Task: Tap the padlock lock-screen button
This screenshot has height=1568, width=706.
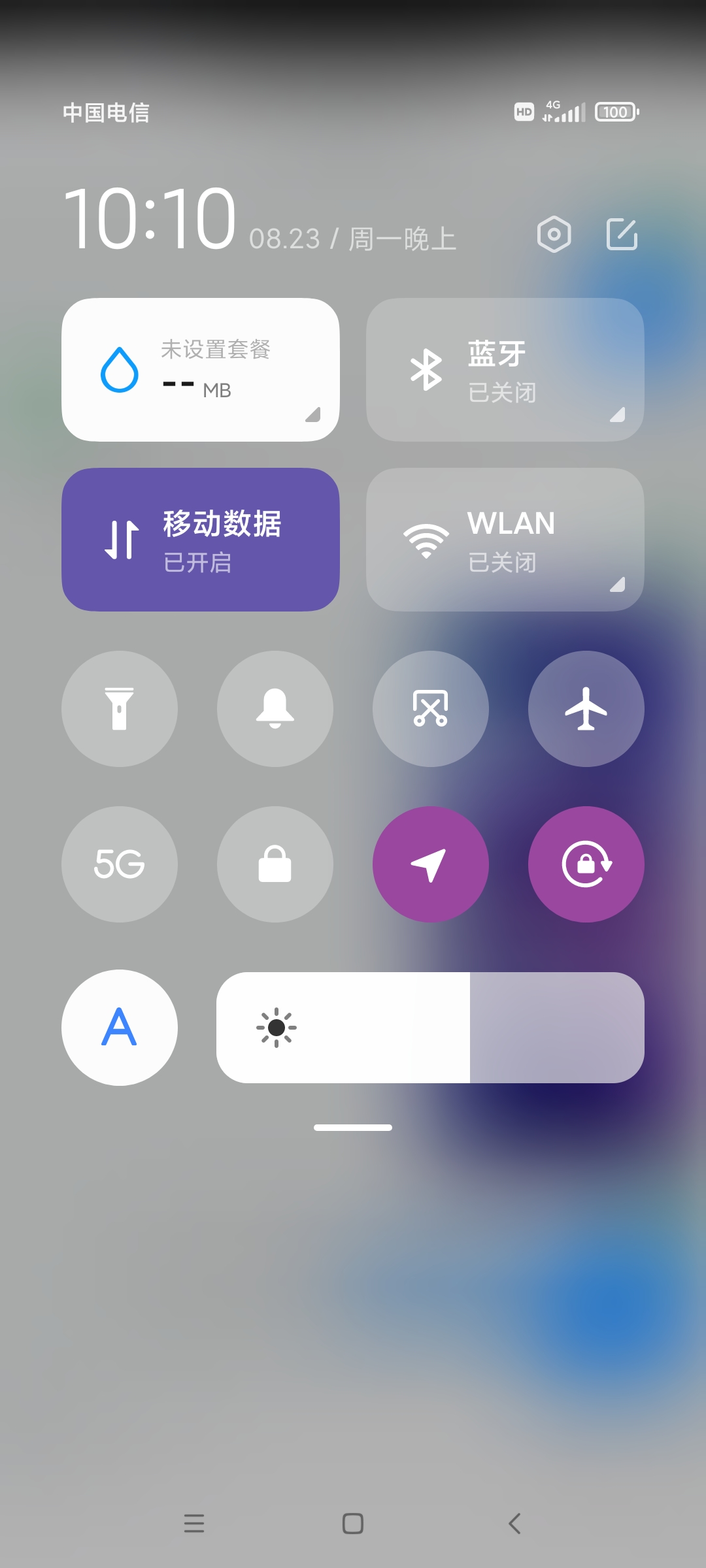Action: point(275,864)
